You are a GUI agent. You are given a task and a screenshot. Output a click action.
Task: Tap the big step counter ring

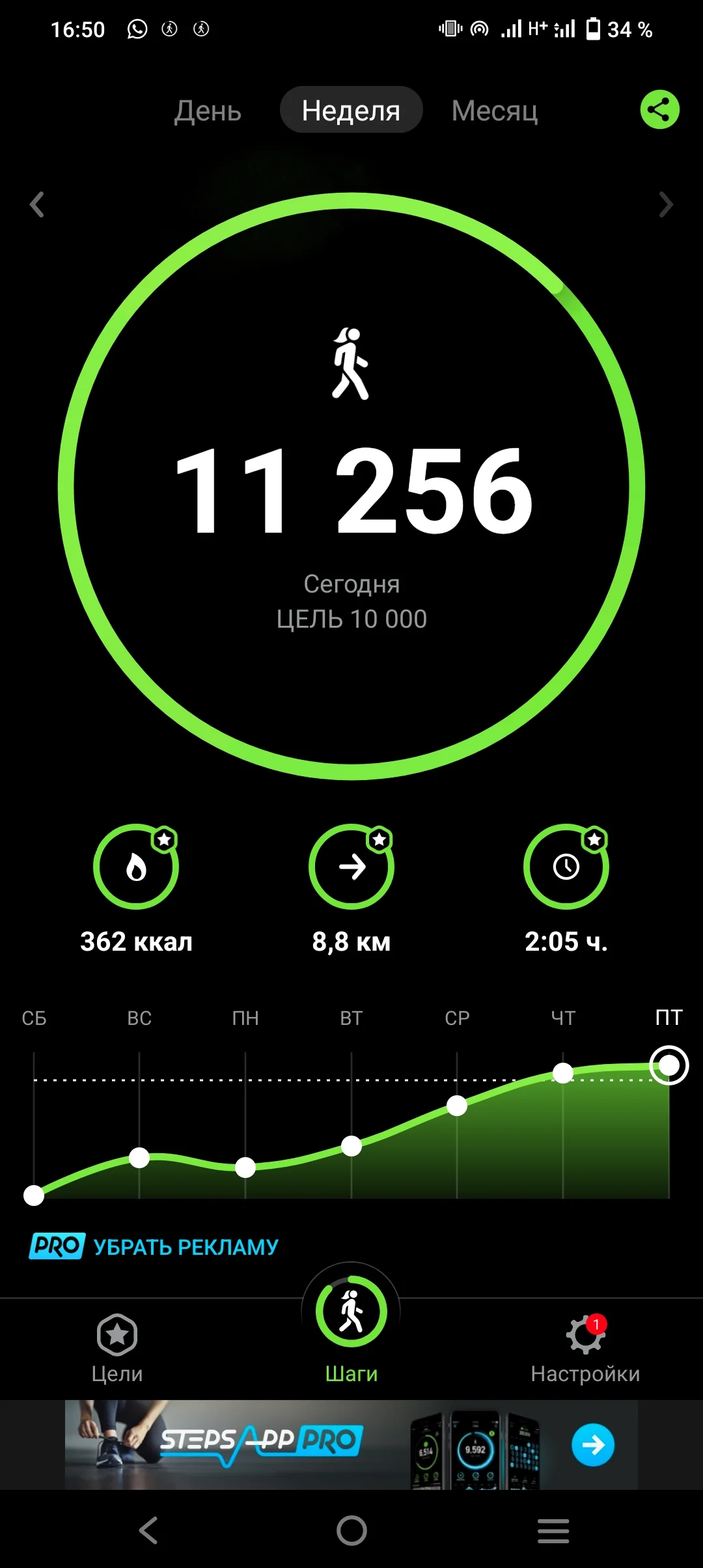pos(351,486)
